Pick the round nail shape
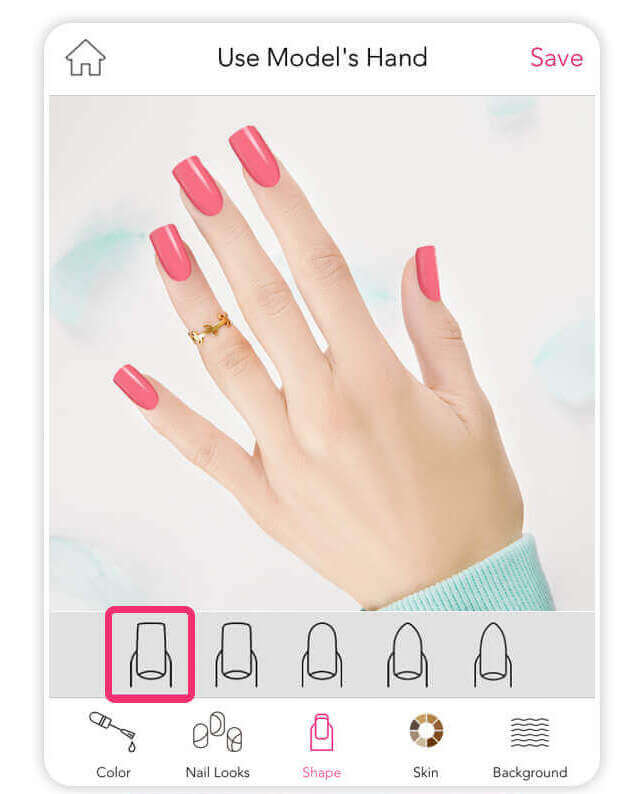The width and height of the screenshot is (640, 794). 322,654
